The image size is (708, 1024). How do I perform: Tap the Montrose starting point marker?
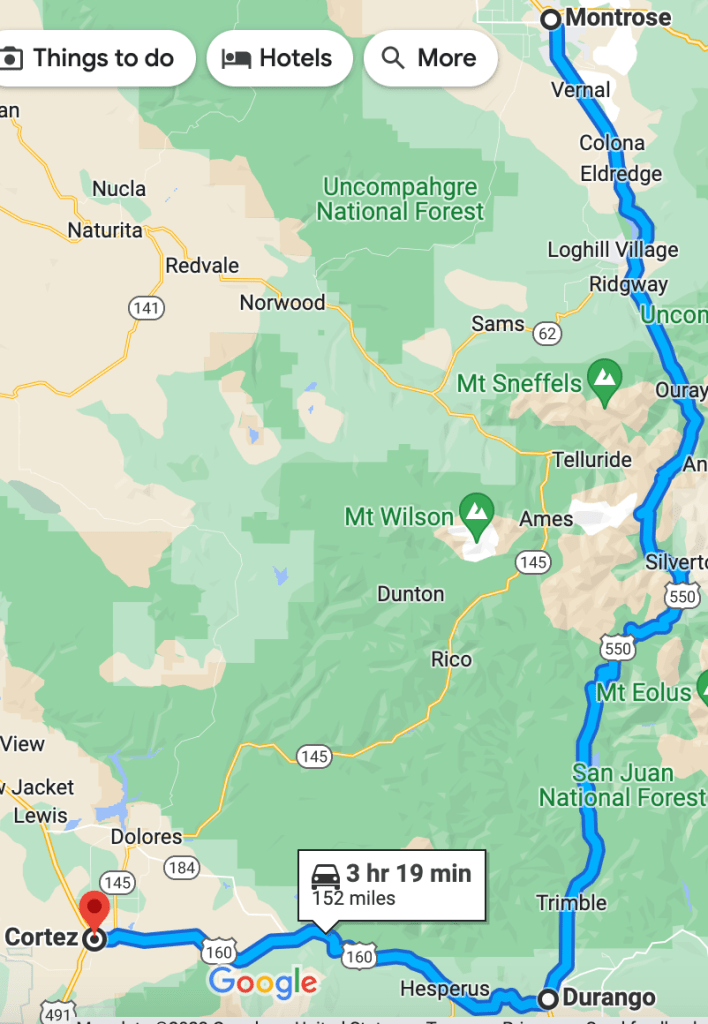[550, 19]
